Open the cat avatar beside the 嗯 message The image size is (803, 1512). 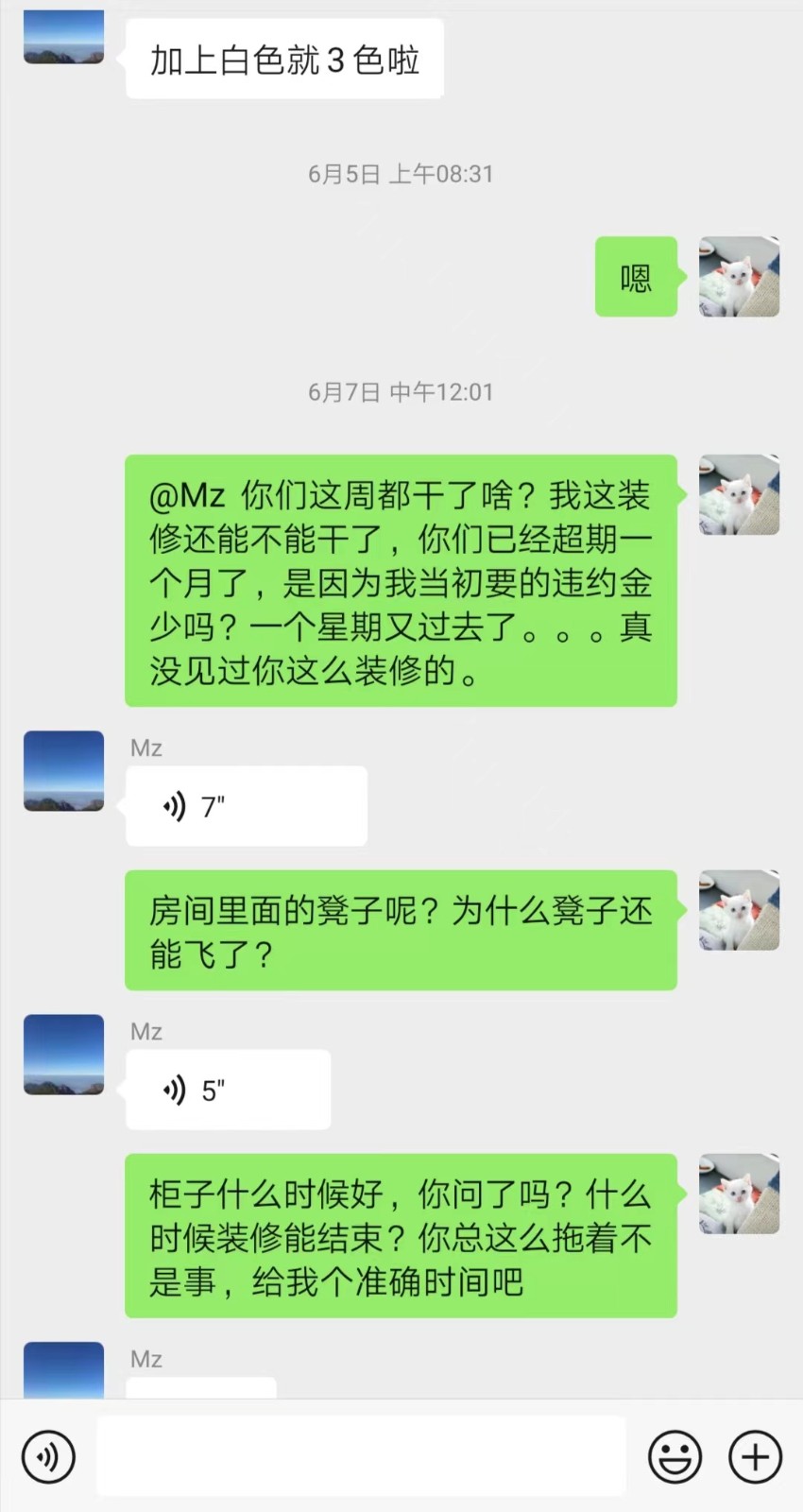739,276
